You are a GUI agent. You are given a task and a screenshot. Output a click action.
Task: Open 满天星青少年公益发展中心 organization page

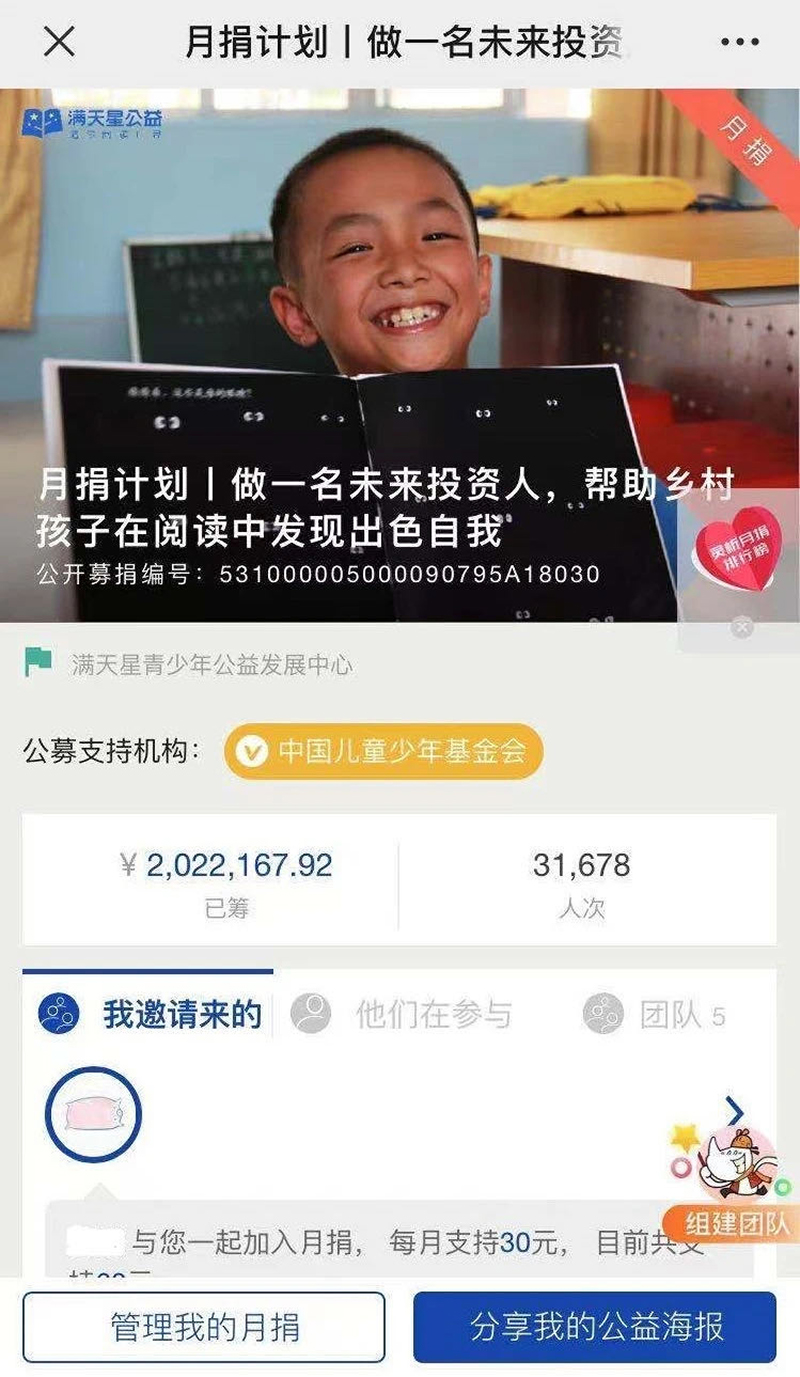click(x=210, y=665)
